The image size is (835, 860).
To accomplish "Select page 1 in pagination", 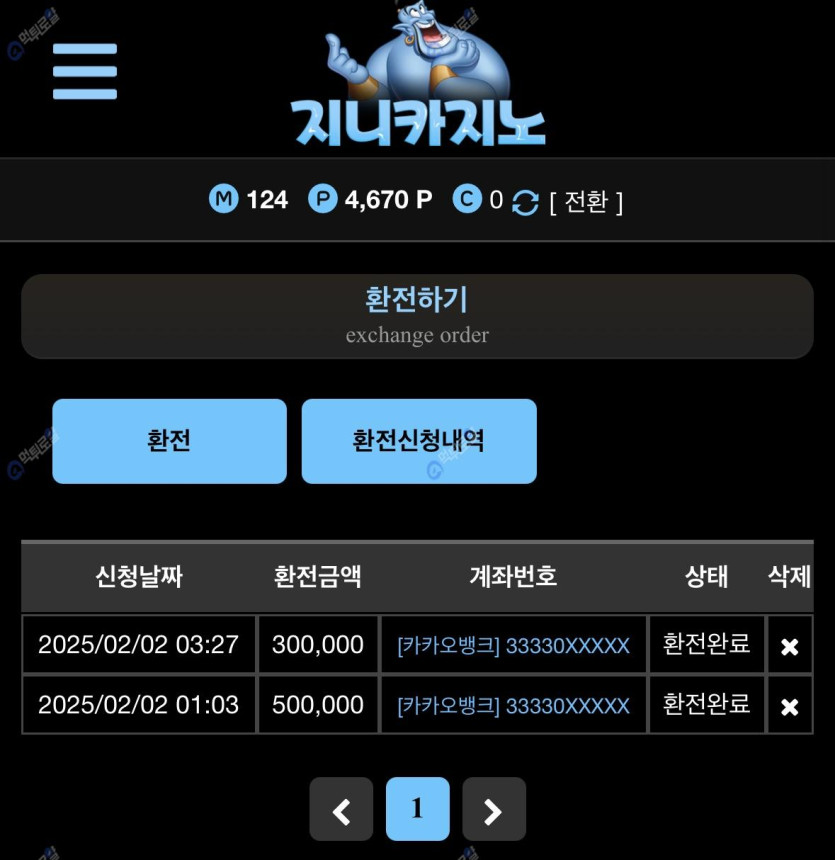I will 417,809.
